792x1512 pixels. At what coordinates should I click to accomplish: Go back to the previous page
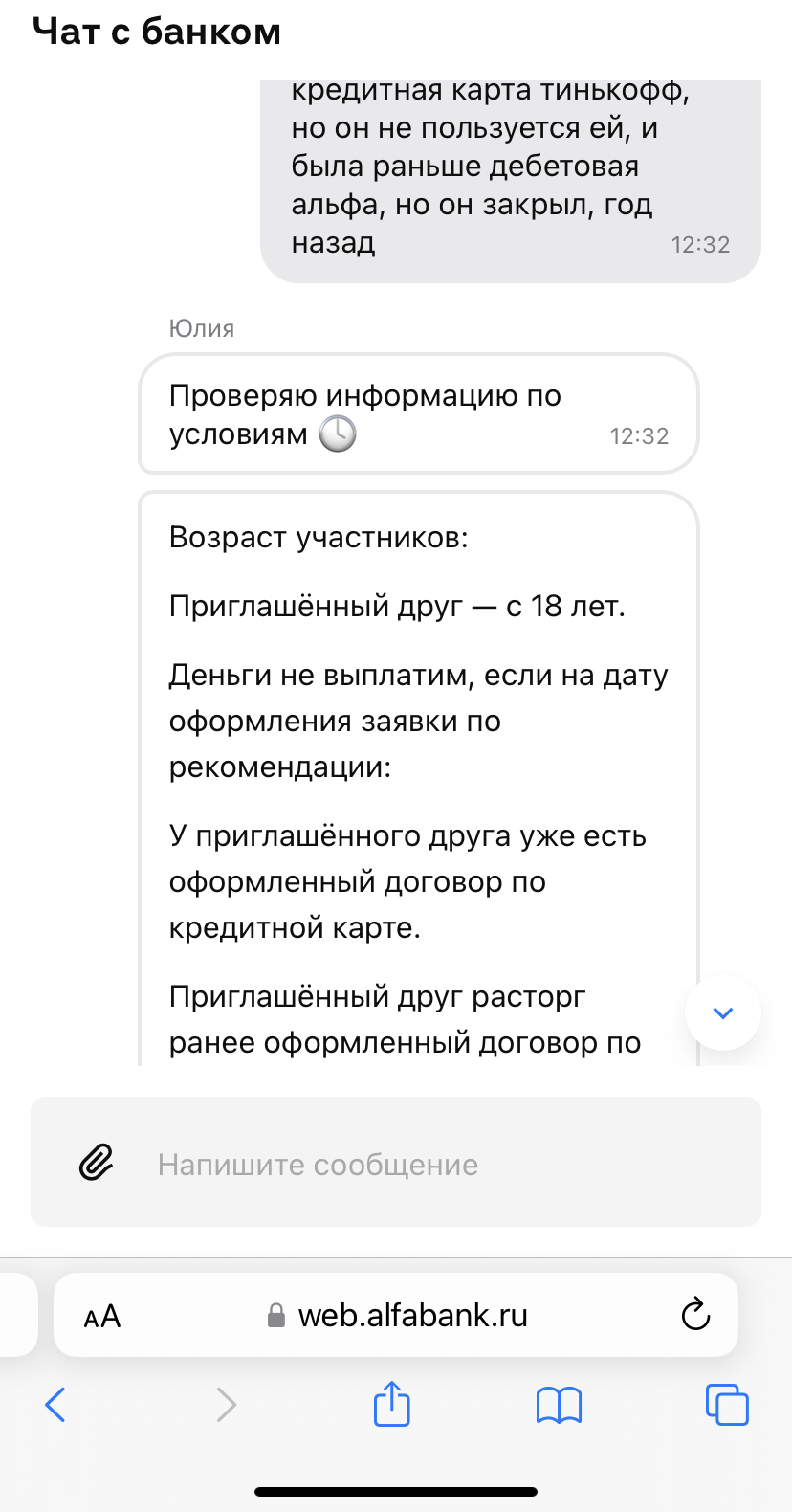55,1405
